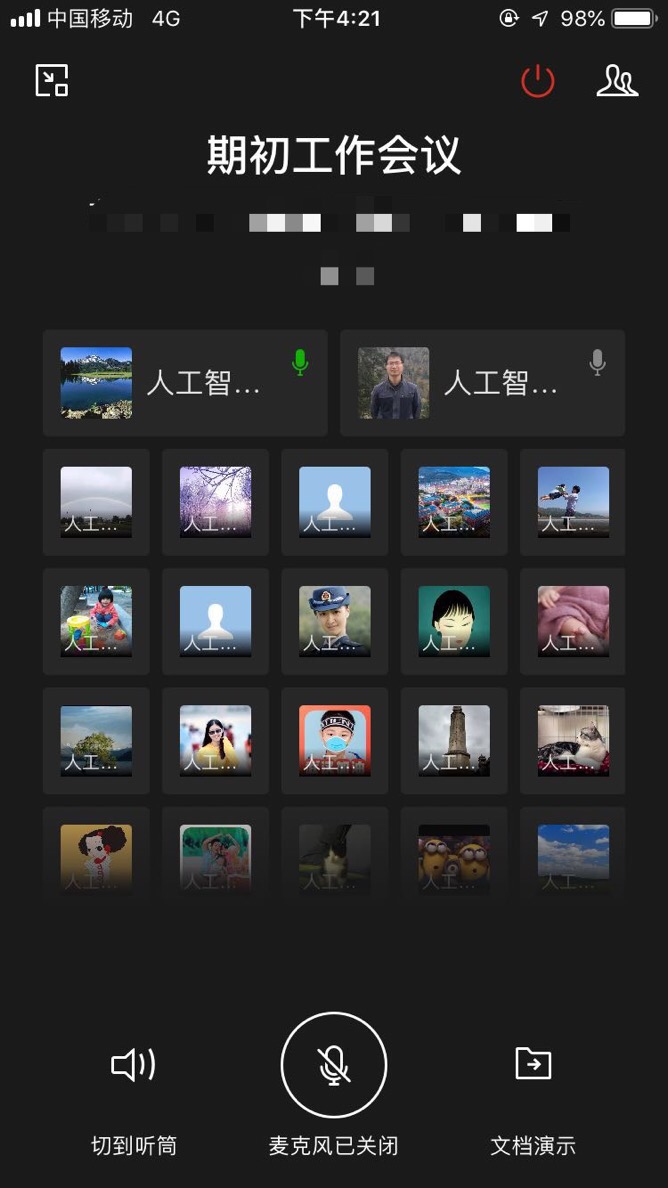Viewport: 668px width, 1188px height.
Task: Leave the meeting with the red power icon
Action: 538,81
